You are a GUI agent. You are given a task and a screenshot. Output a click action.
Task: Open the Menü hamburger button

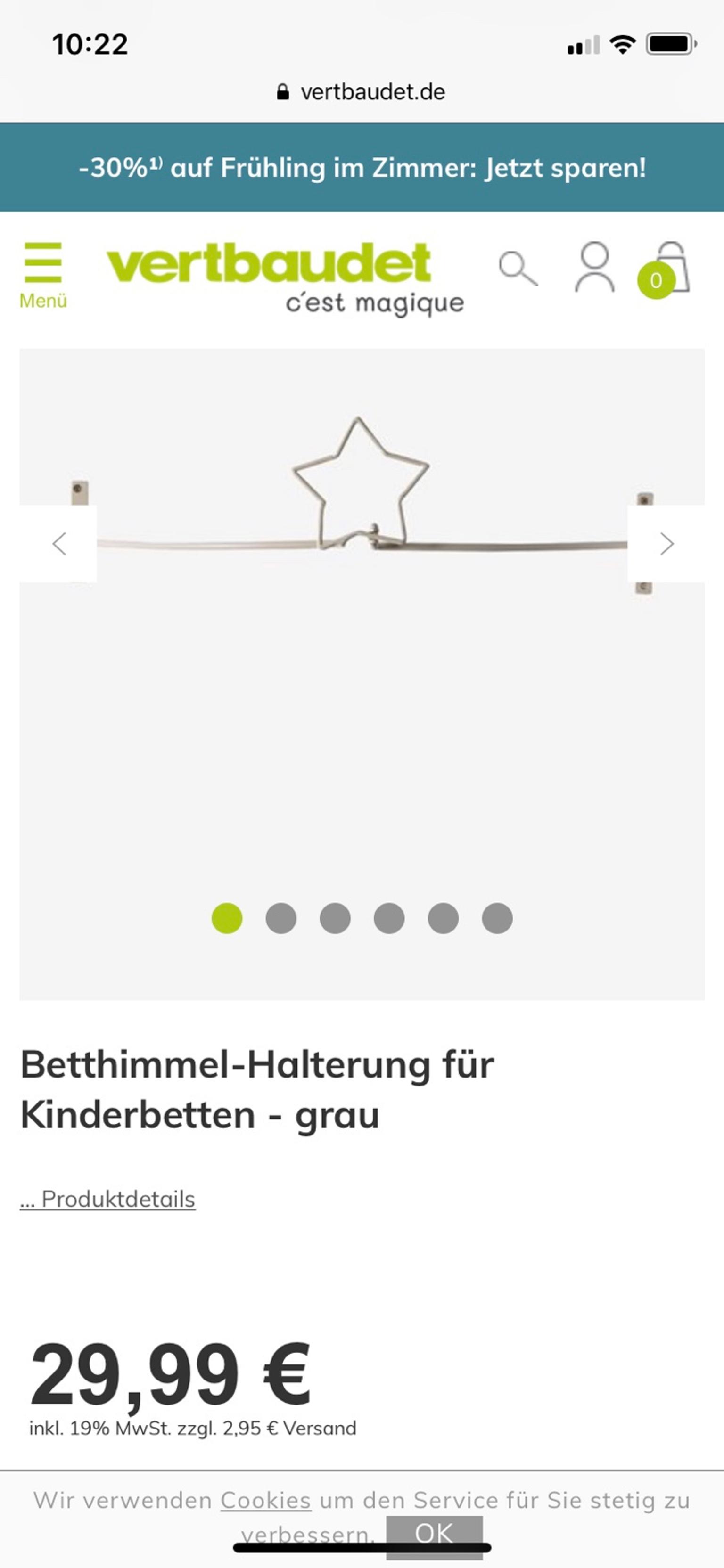point(42,274)
